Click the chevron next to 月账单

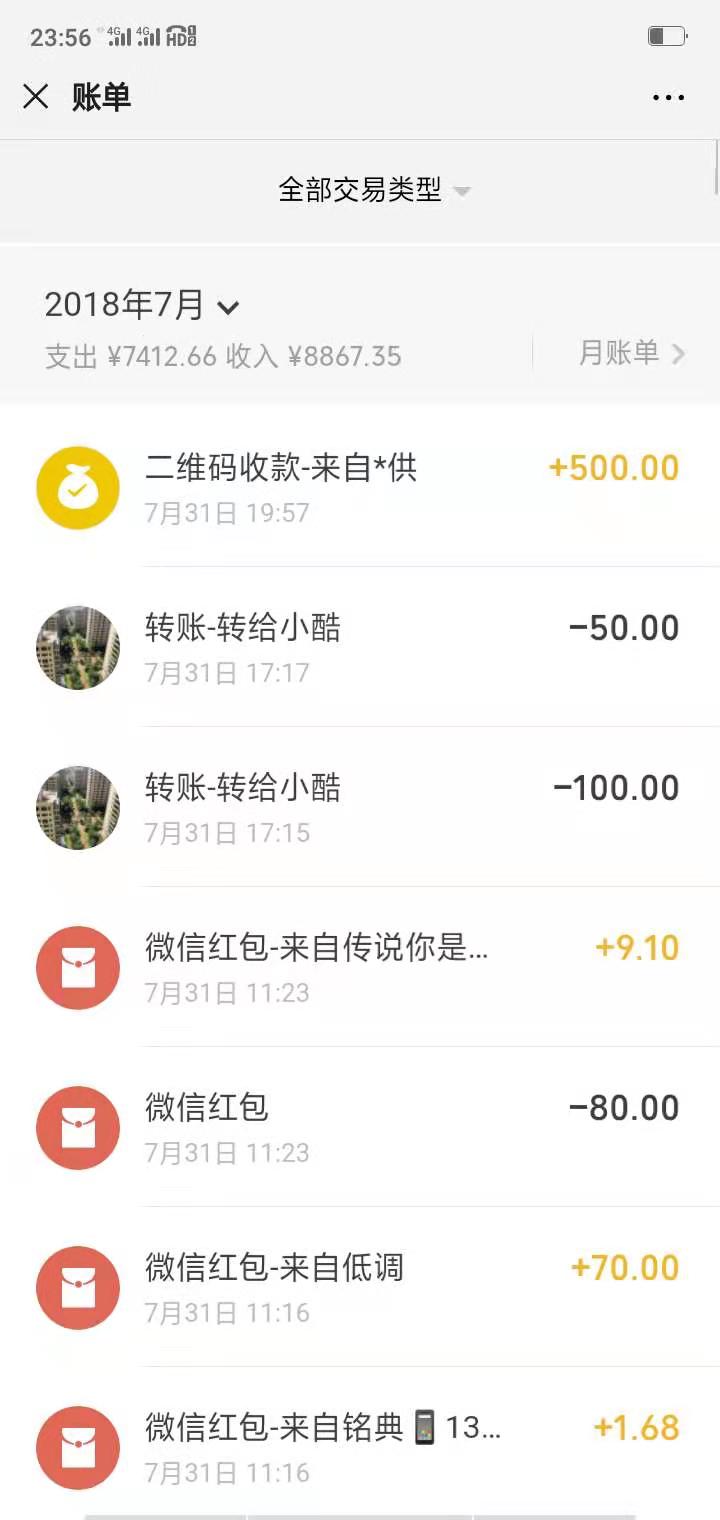click(x=679, y=354)
